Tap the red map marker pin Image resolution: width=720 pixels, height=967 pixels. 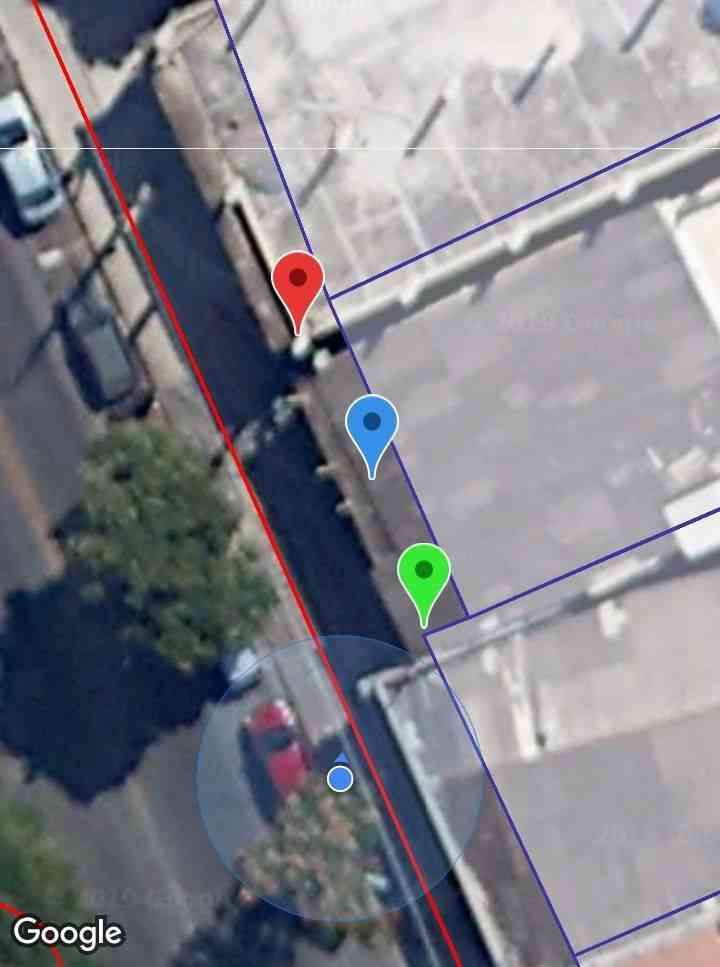coord(298,281)
